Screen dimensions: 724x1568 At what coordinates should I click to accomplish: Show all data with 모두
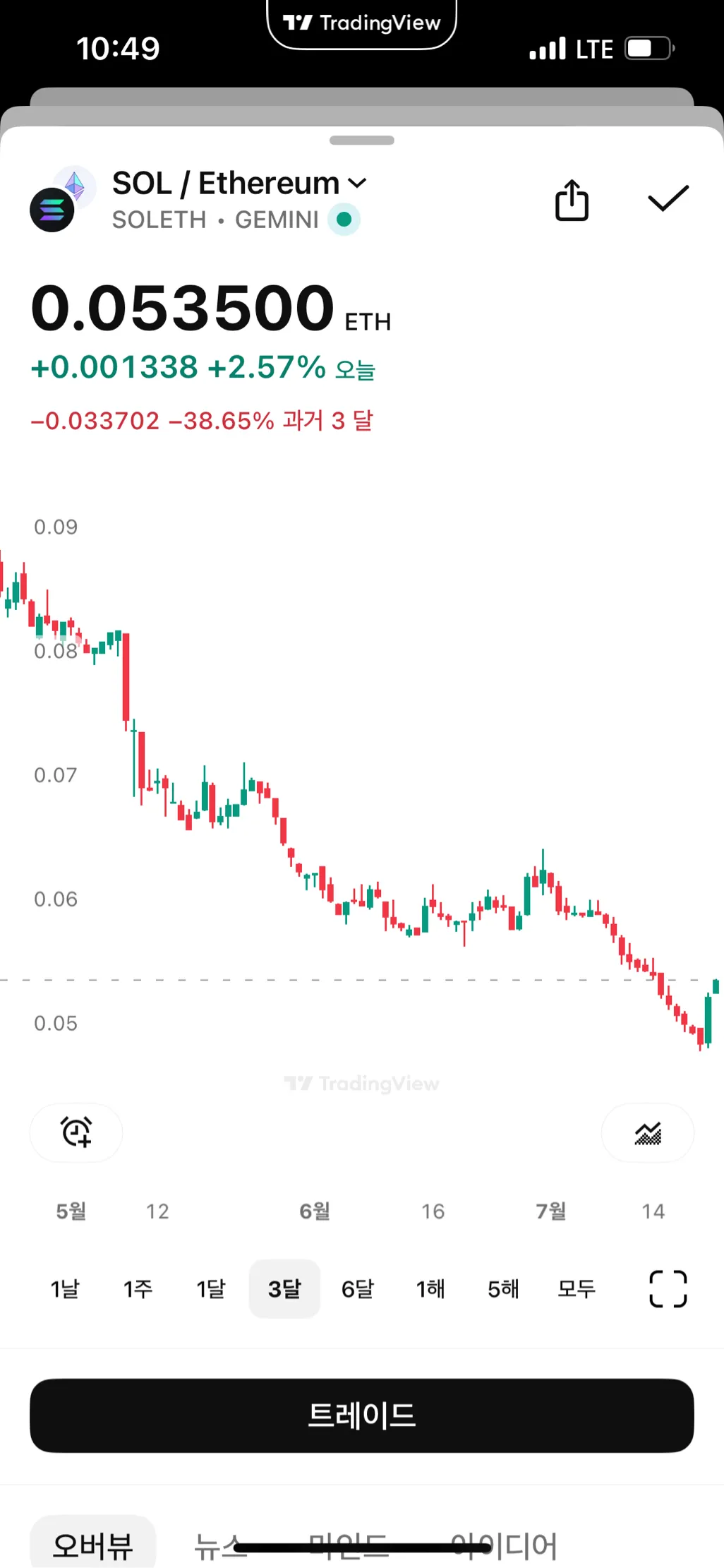pyautogui.click(x=577, y=1289)
